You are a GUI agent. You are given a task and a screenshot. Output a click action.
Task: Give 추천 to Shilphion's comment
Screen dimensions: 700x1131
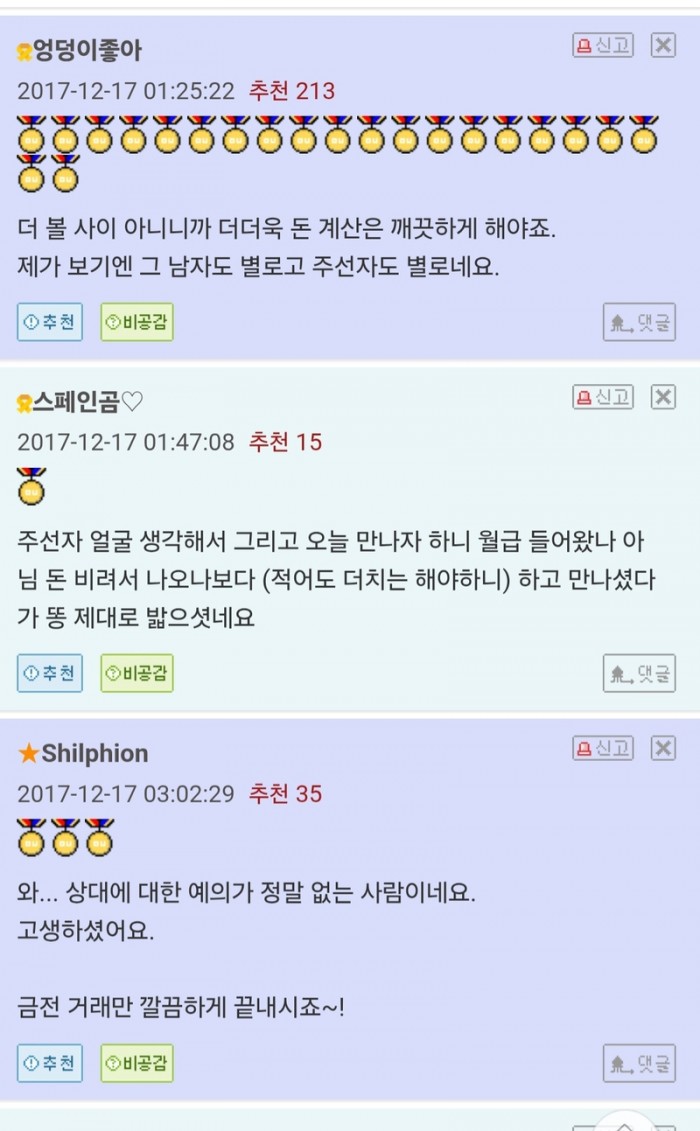(50, 1063)
